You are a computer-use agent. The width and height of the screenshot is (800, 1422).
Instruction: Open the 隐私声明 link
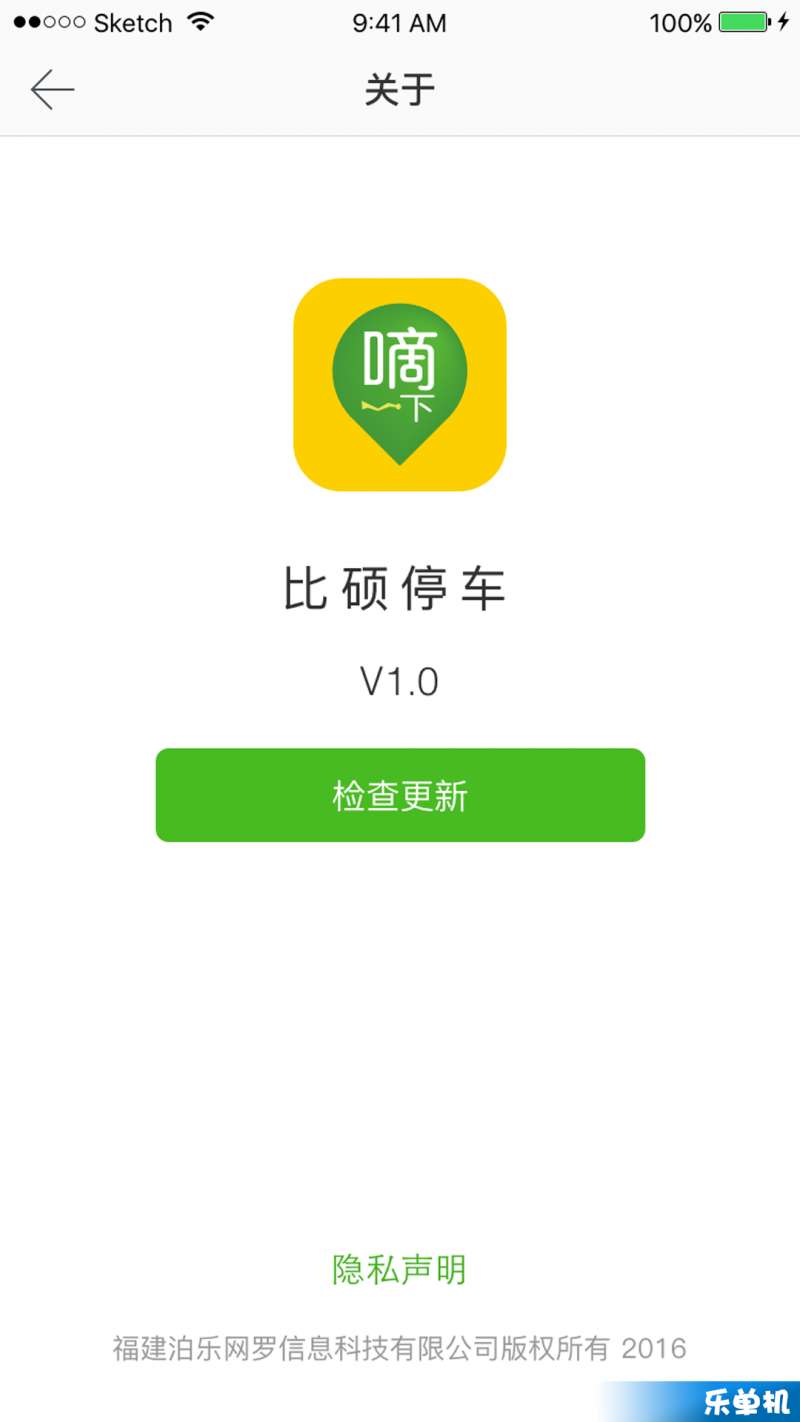[x=399, y=1269]
